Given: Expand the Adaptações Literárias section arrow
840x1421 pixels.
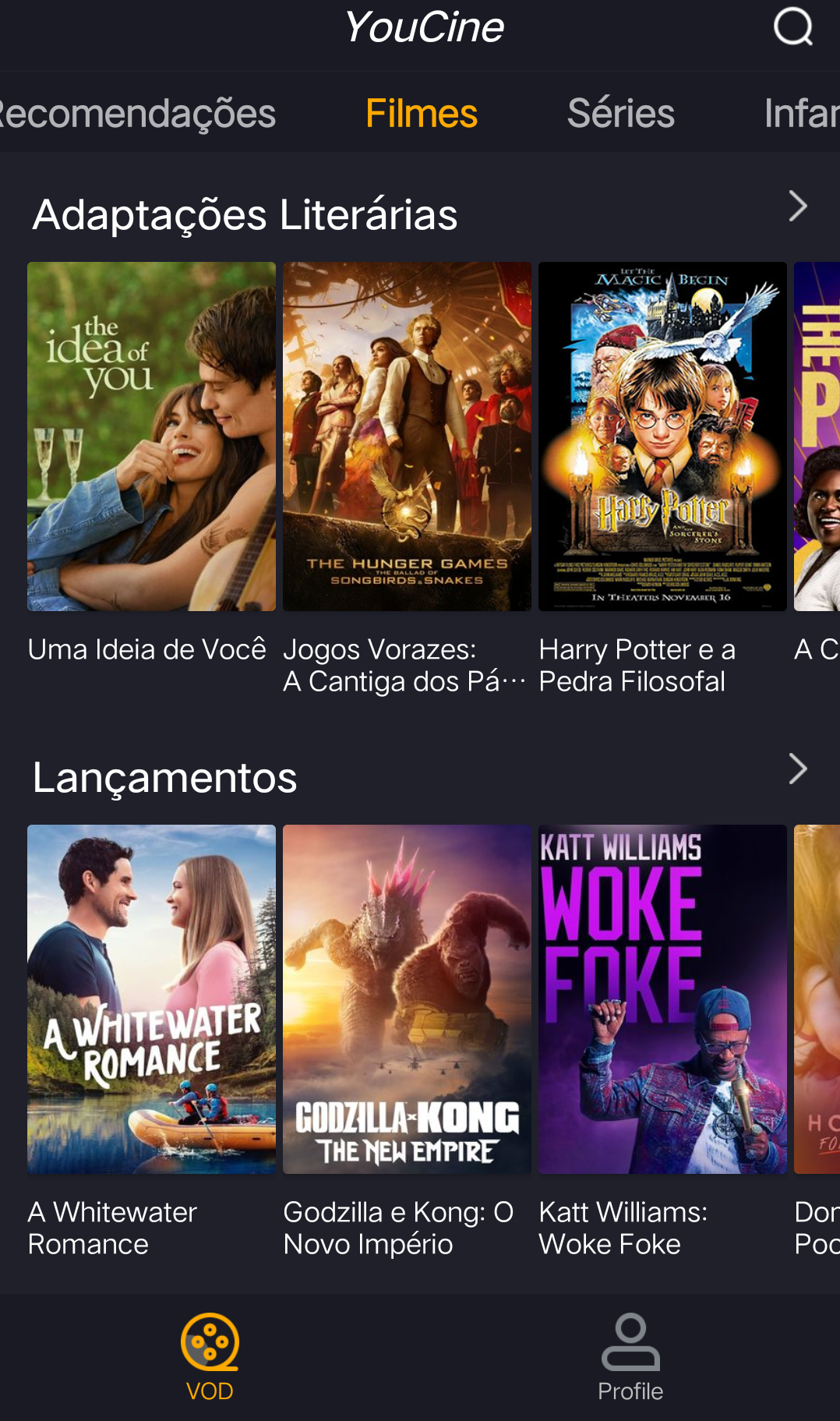Looking at the screenshot, I should coord(797,207).
